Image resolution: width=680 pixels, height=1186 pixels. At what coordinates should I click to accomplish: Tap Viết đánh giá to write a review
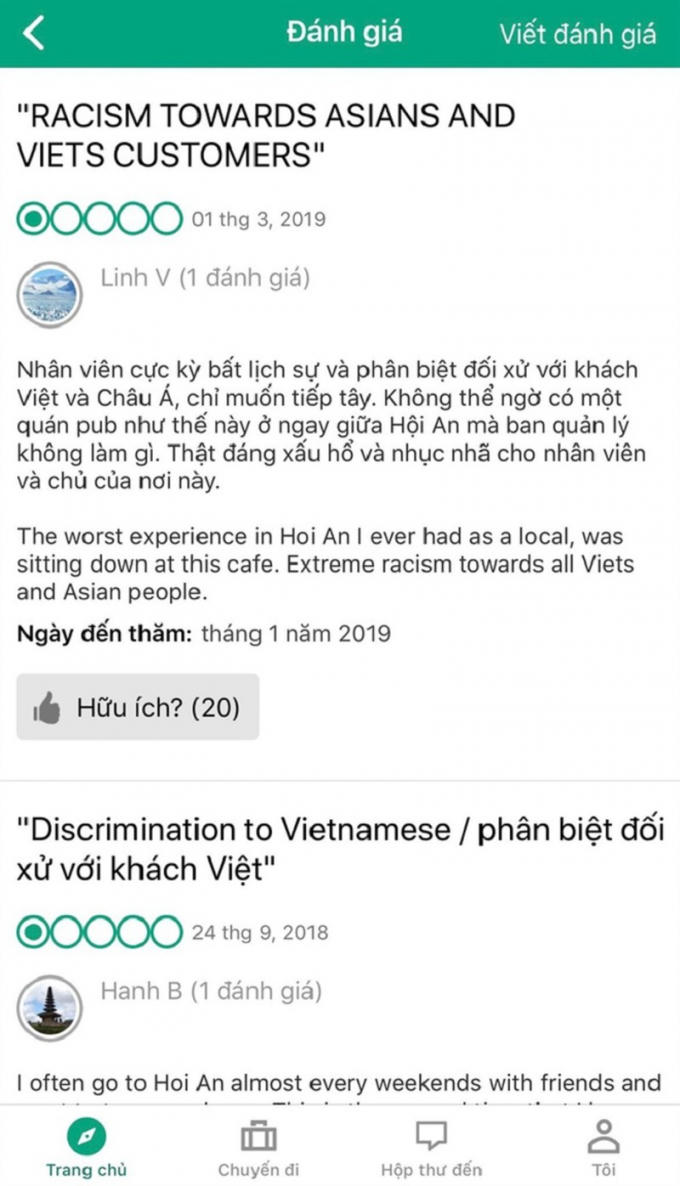578,33
